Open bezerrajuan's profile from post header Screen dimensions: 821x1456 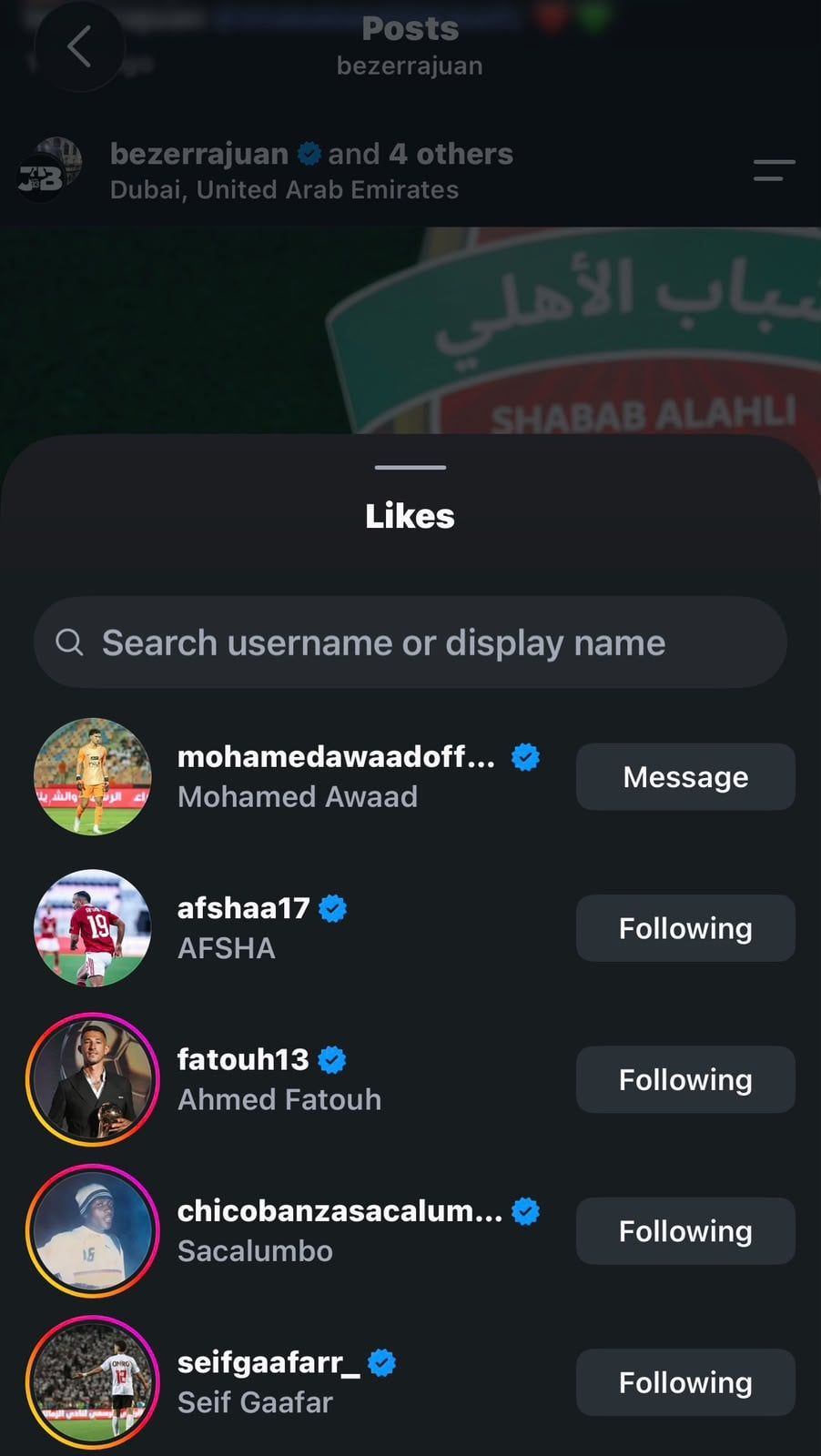pos(198,154)
